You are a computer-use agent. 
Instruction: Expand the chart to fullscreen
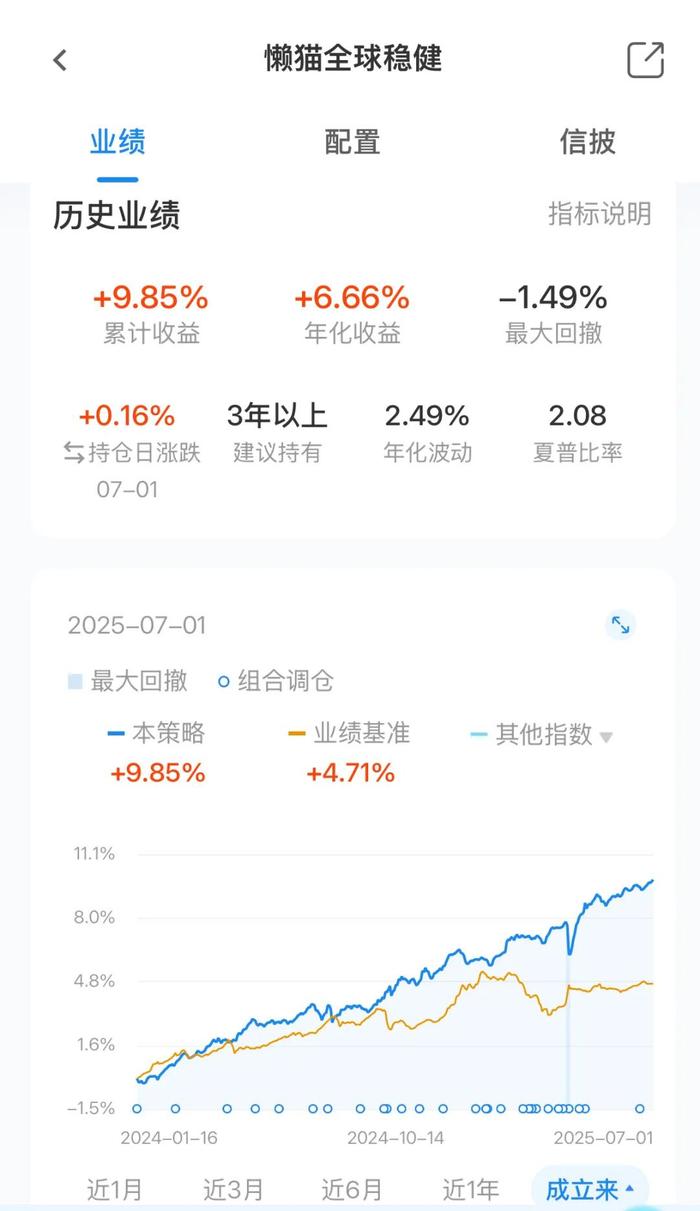[x=621, y=625]
